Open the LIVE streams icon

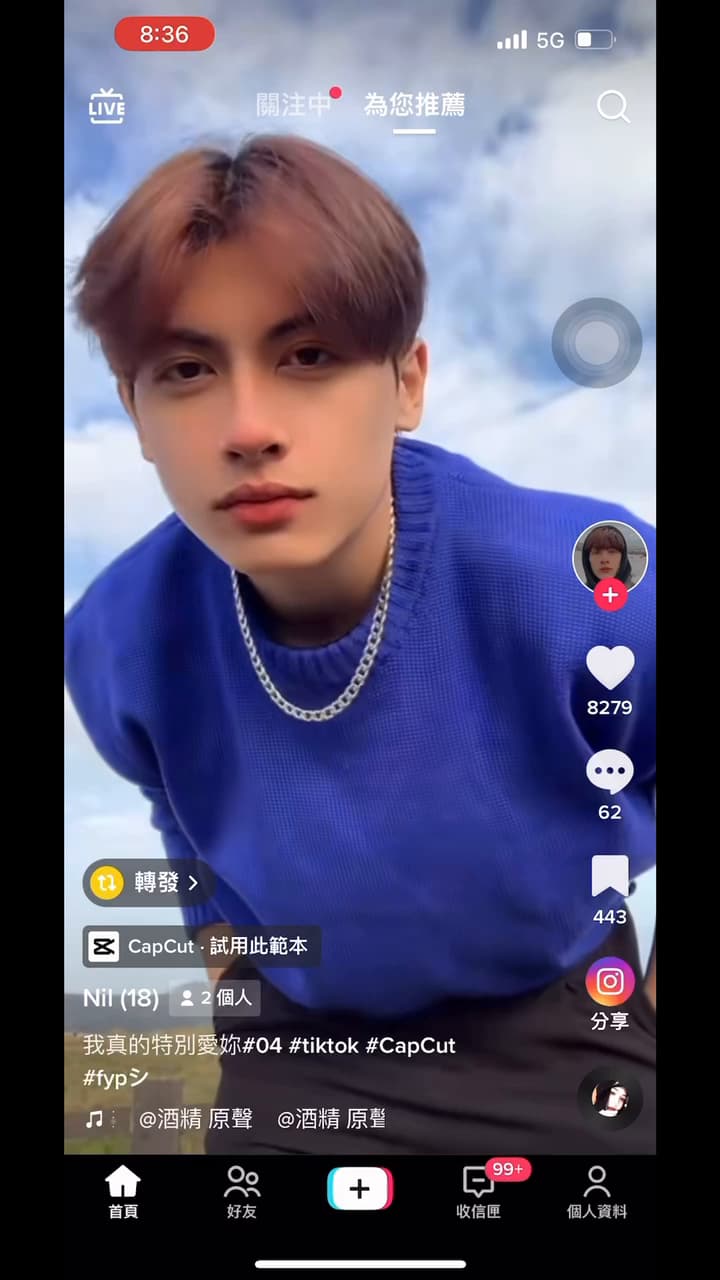(107, 106)
